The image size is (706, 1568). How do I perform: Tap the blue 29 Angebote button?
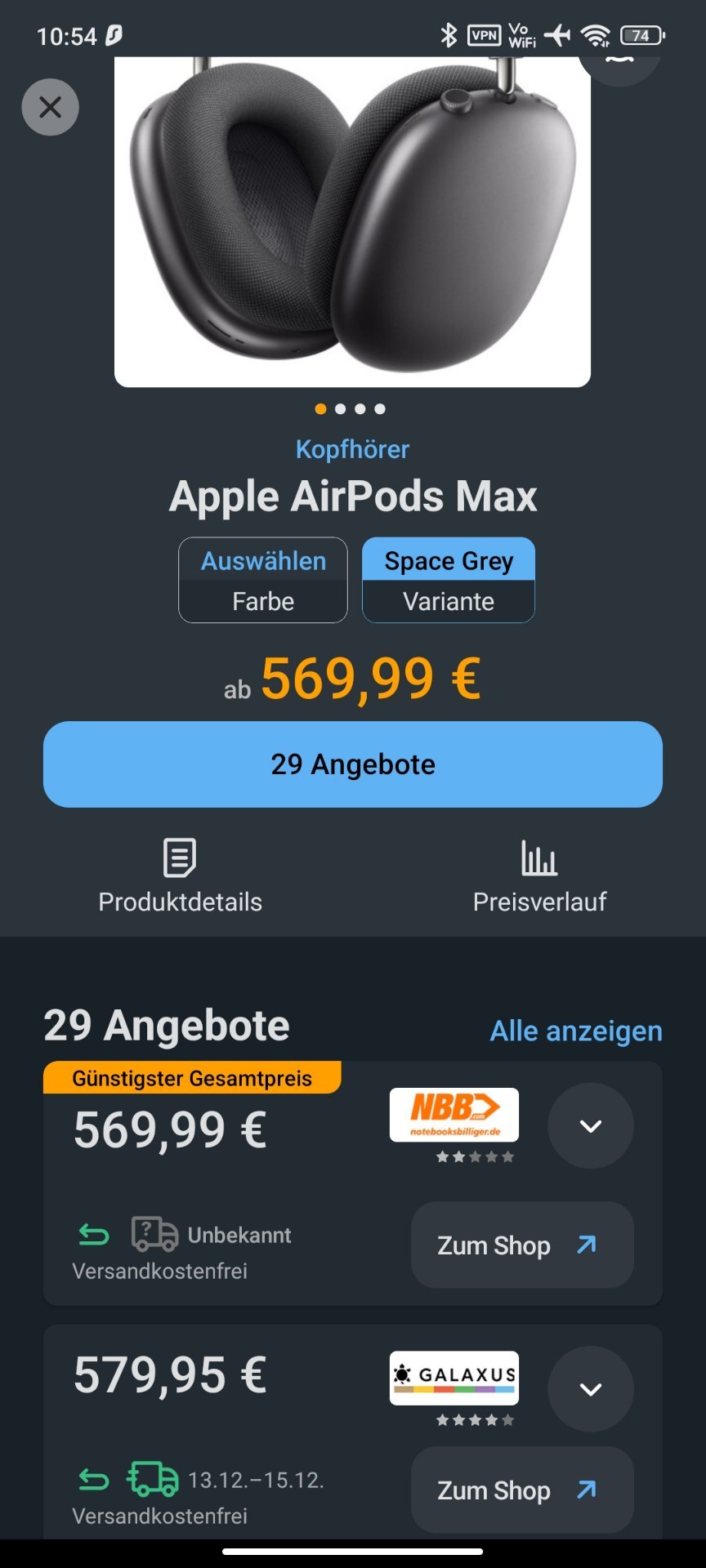tap(353, 764)
